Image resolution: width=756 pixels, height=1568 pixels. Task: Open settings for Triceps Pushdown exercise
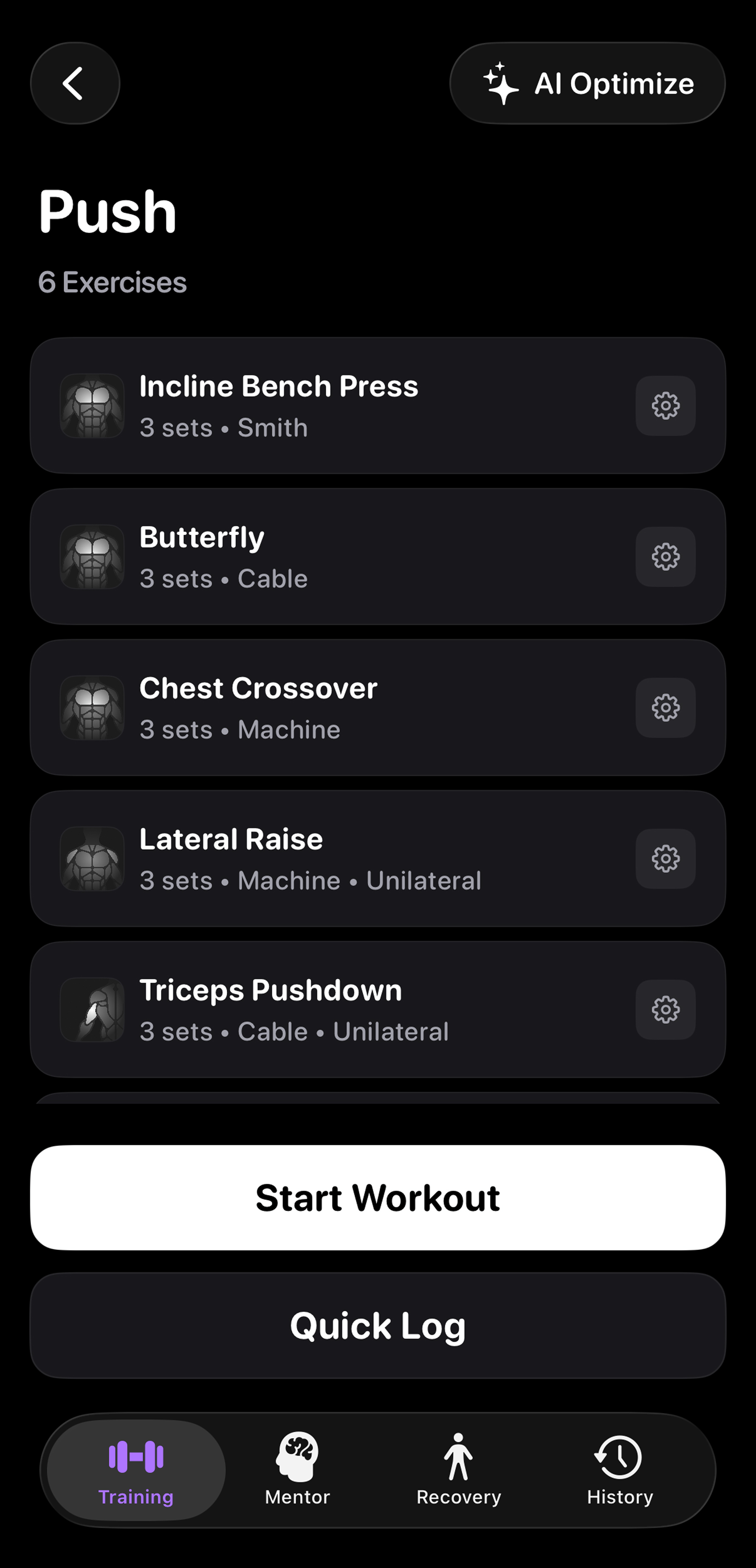665,1009
